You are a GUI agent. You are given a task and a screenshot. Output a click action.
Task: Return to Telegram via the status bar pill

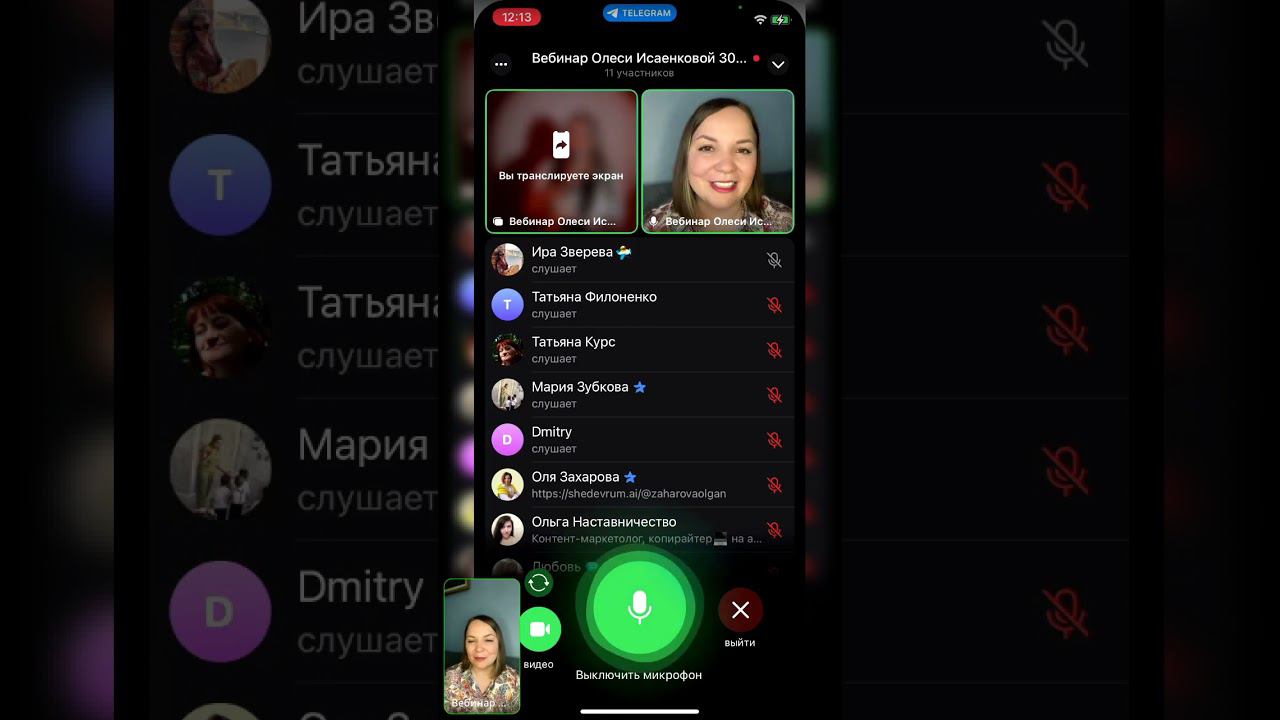[640, 13]
